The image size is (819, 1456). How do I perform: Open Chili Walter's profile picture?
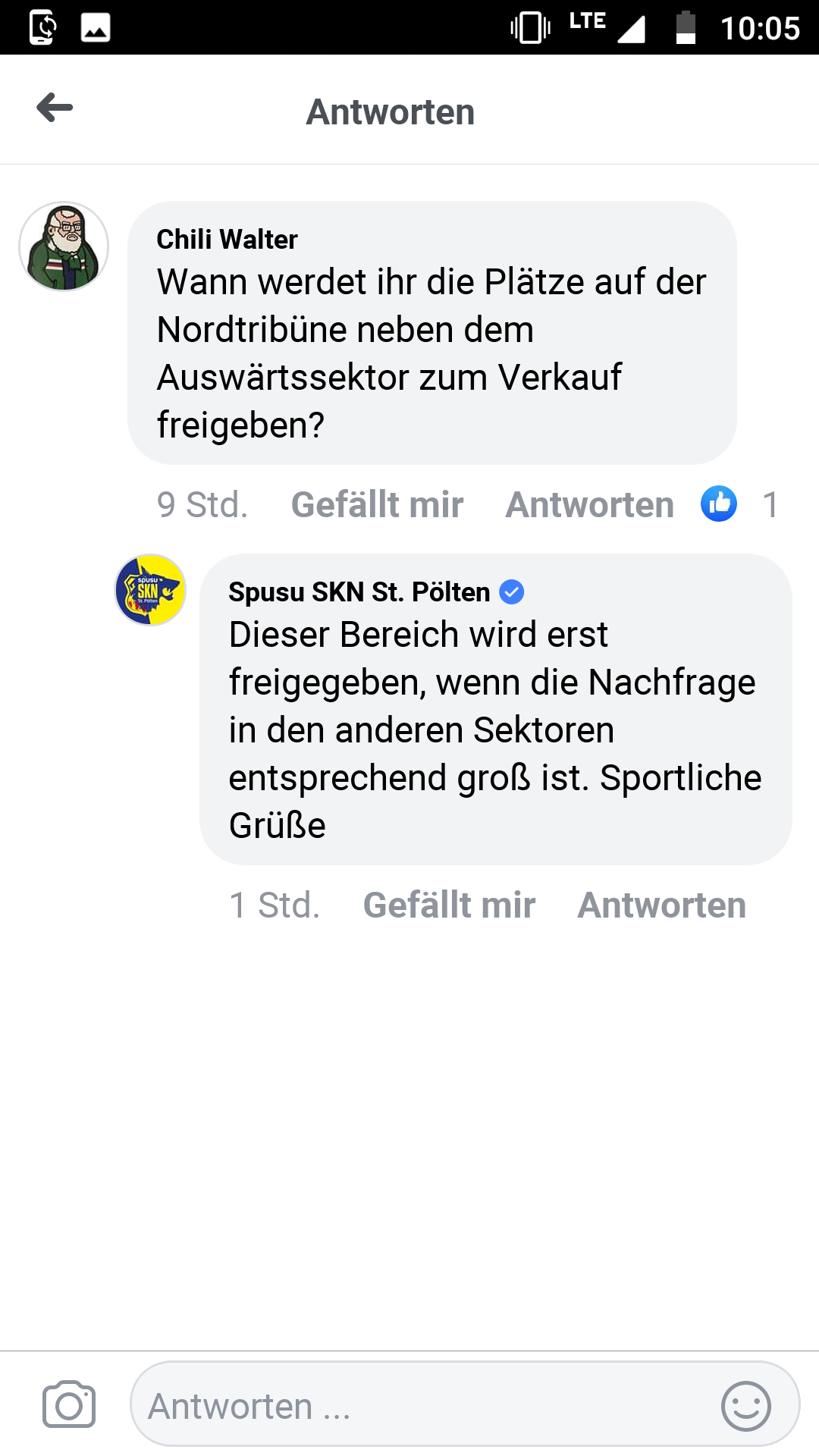[64, 246]
